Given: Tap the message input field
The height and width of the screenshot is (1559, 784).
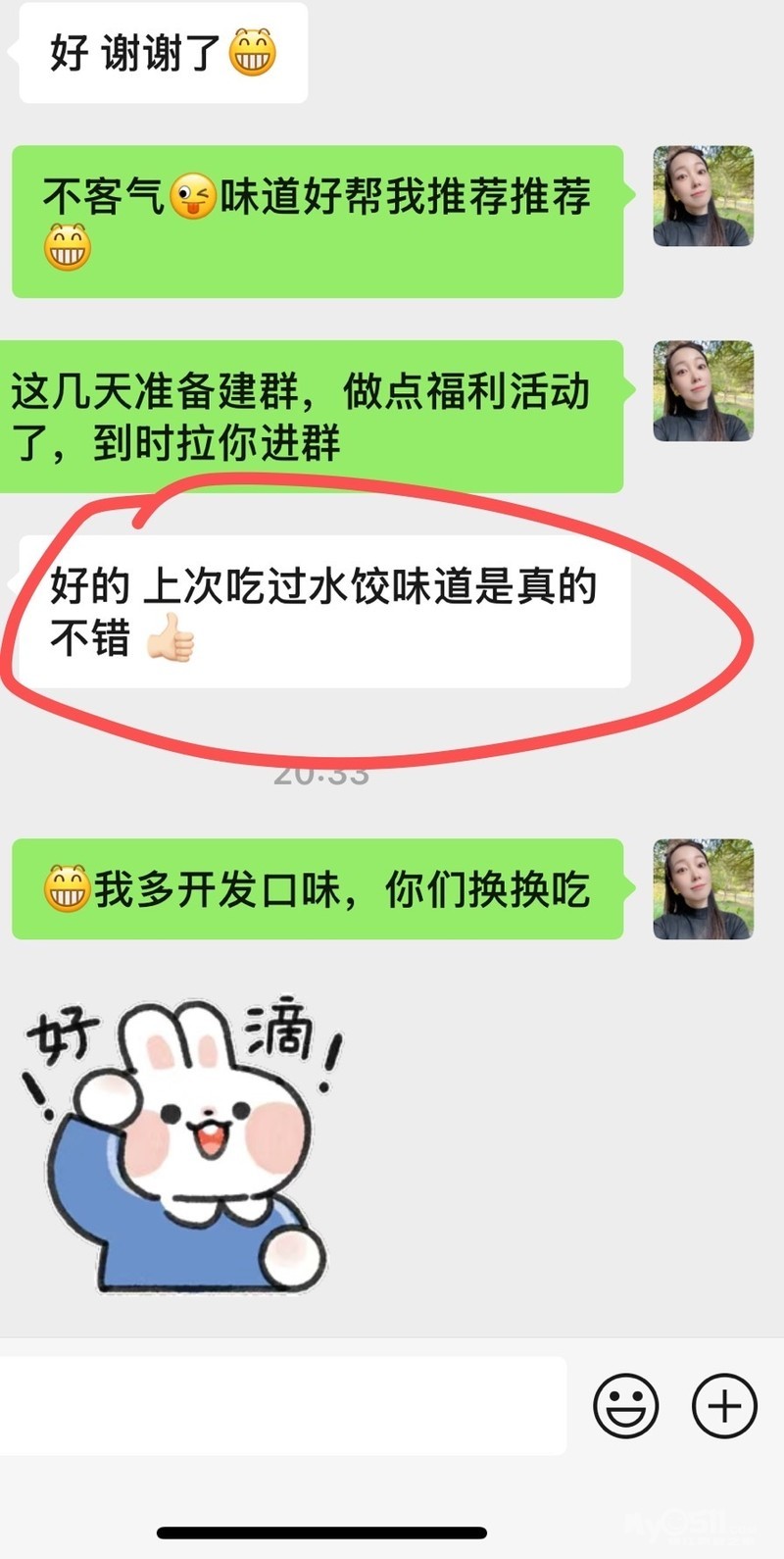Looking at the screenshot, I should point(282,1405).
